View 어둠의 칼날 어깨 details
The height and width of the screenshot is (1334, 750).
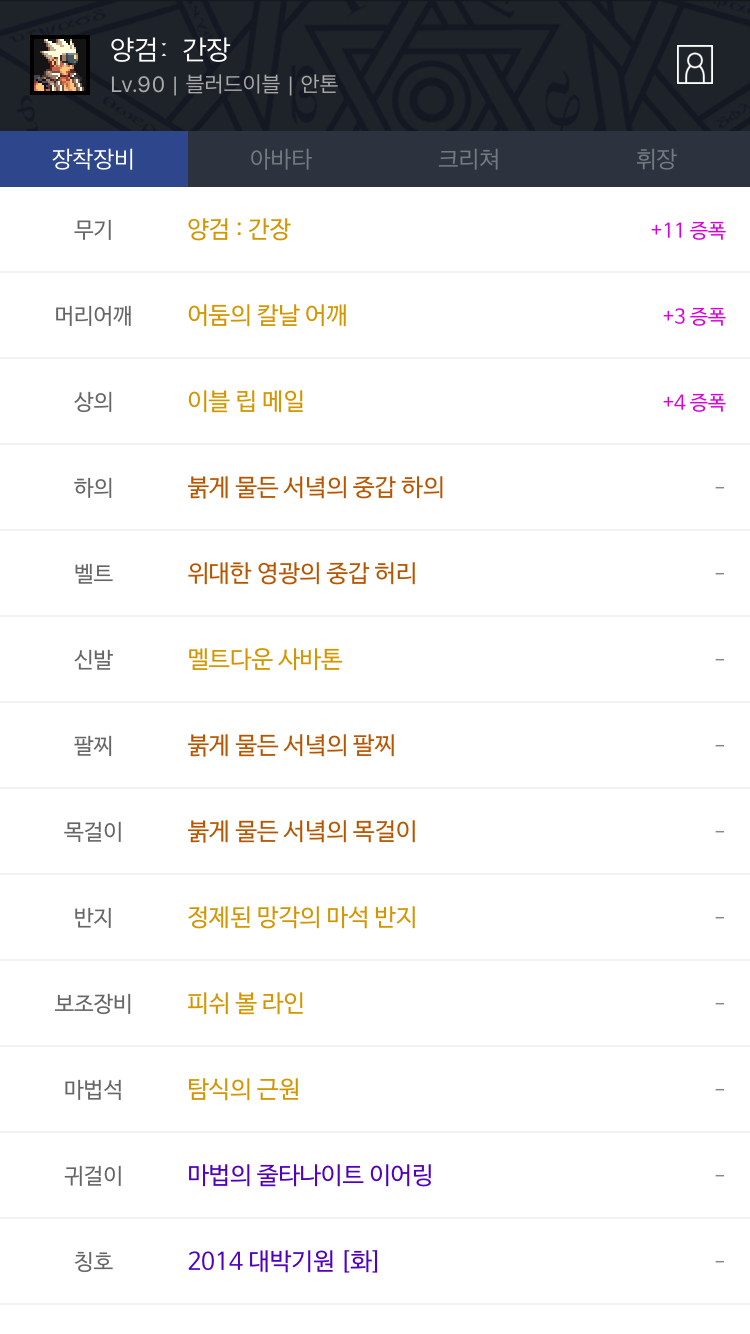click(x=267, y=316)
